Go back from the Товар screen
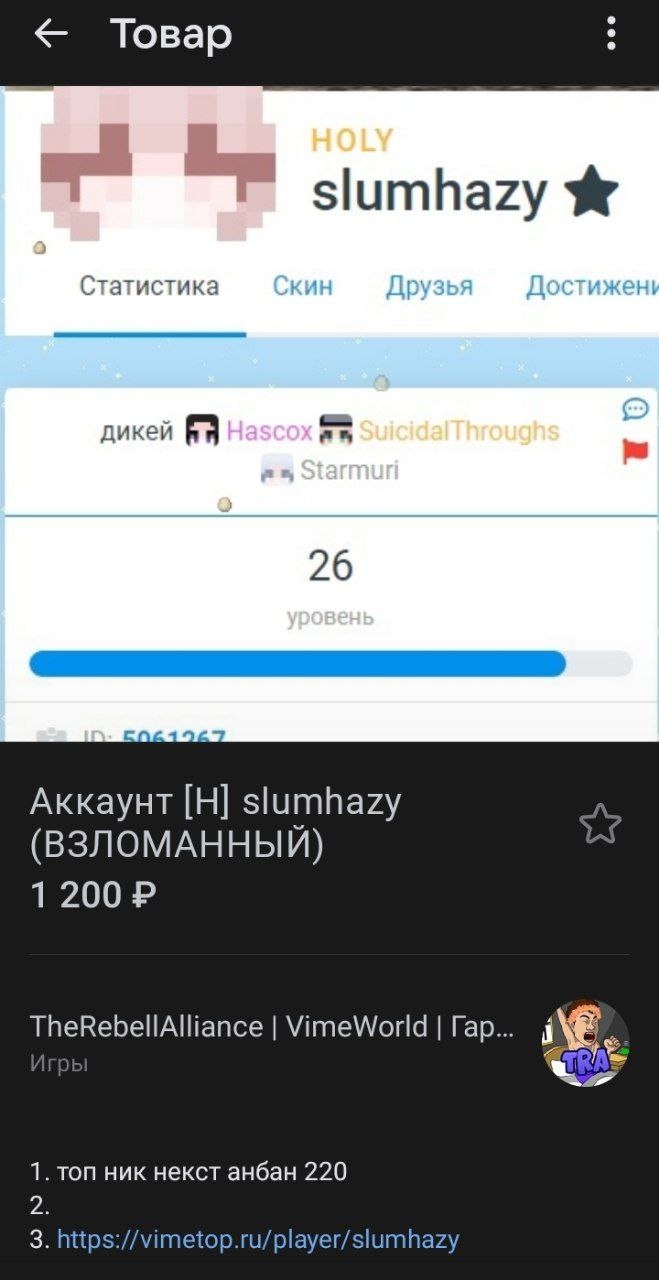The width and height of the screenshot is (659, 1280). [50, 34]
